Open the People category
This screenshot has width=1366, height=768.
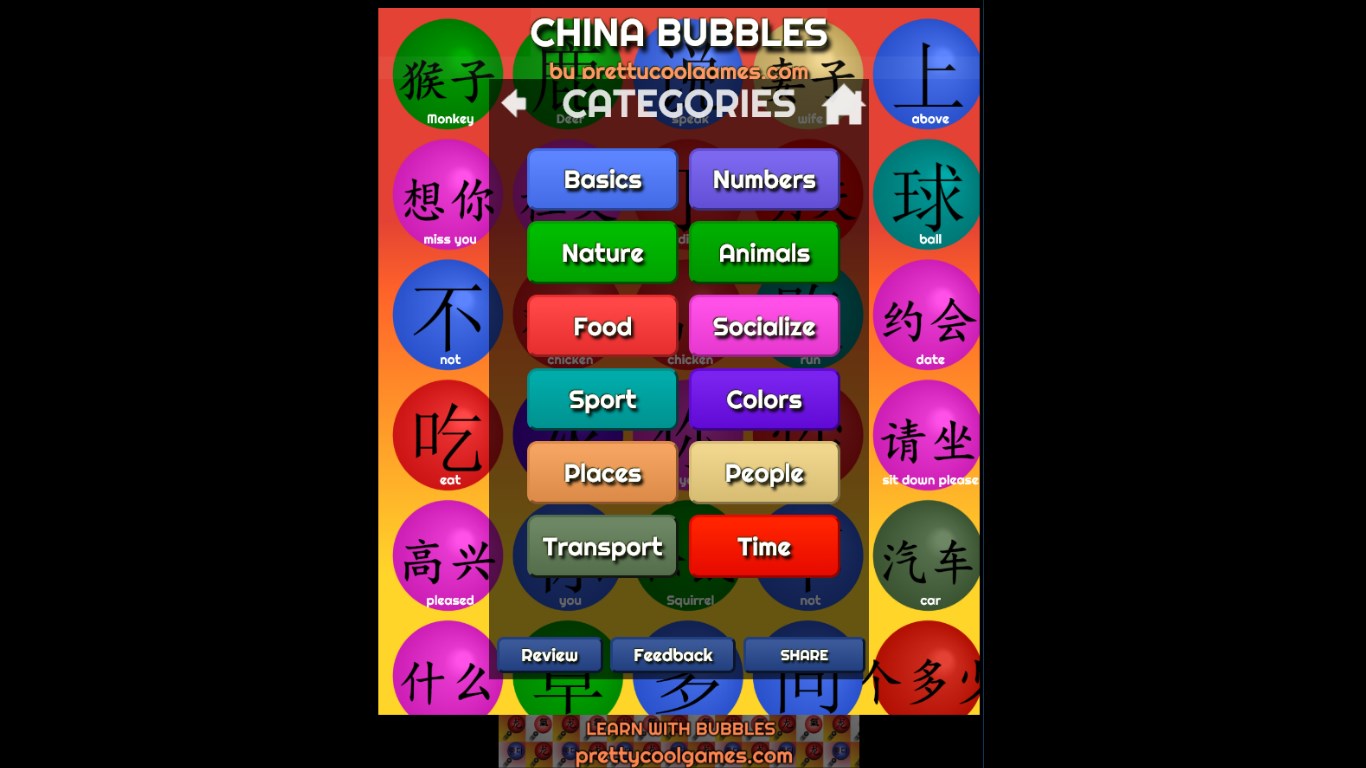[x=764, y=473]
